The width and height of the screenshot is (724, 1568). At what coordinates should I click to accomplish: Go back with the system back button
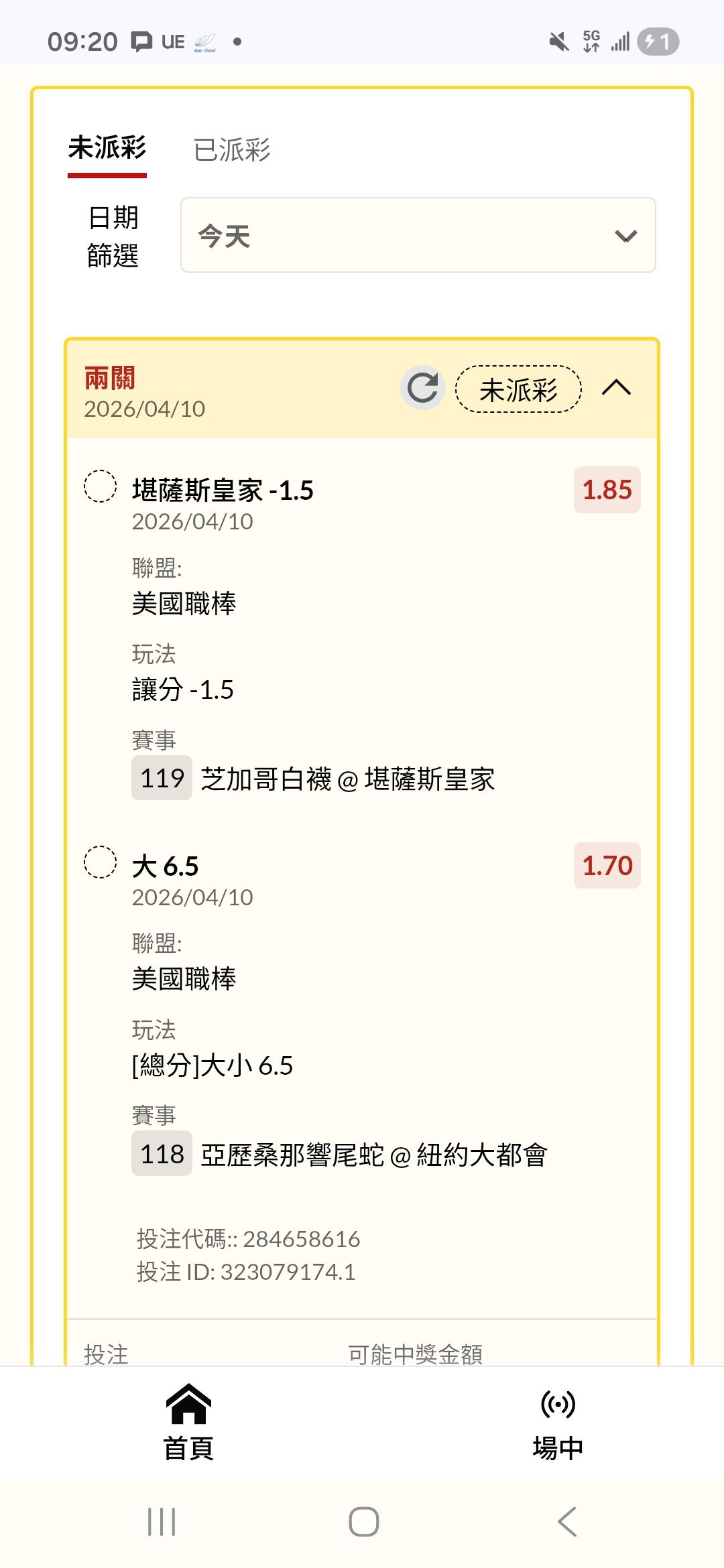[567, 1521]
